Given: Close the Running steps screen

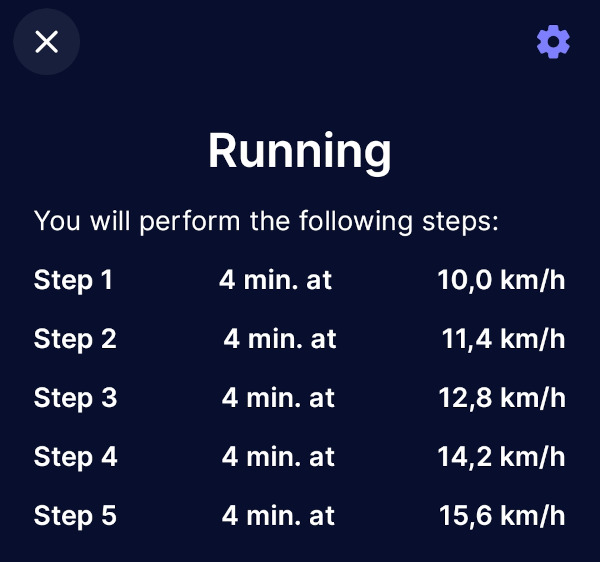Looking at the screenshot, I should point(46,42).
